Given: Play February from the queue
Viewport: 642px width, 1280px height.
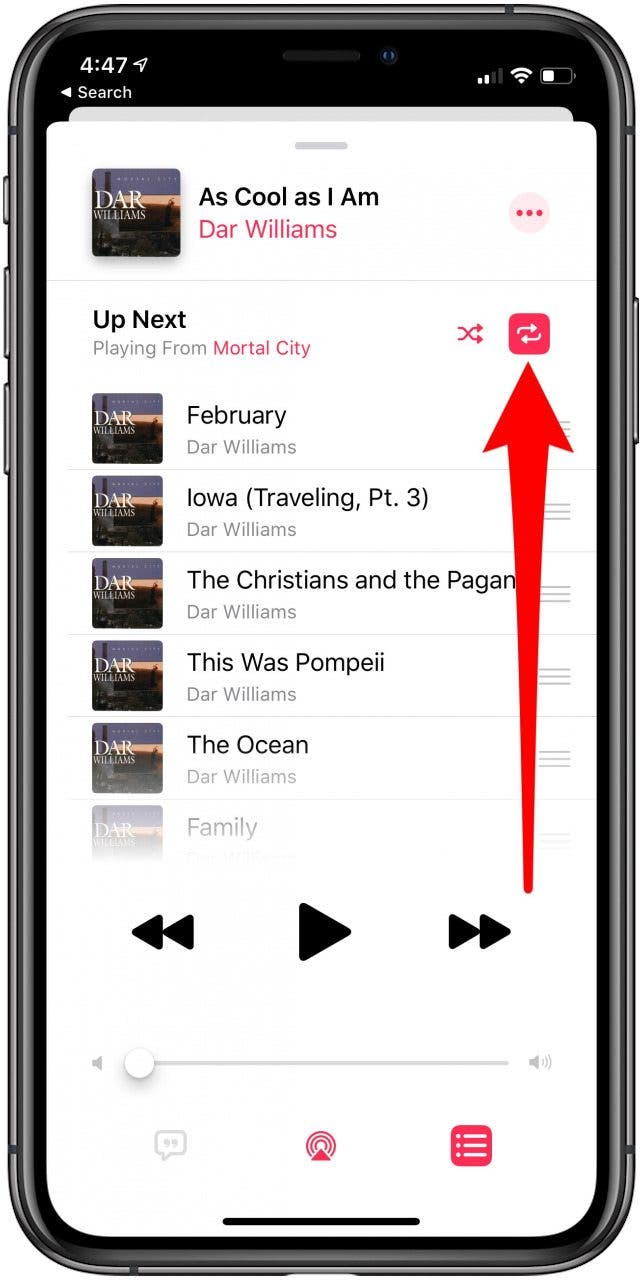Looking at the screenshot, I should [x=332, y=428].
